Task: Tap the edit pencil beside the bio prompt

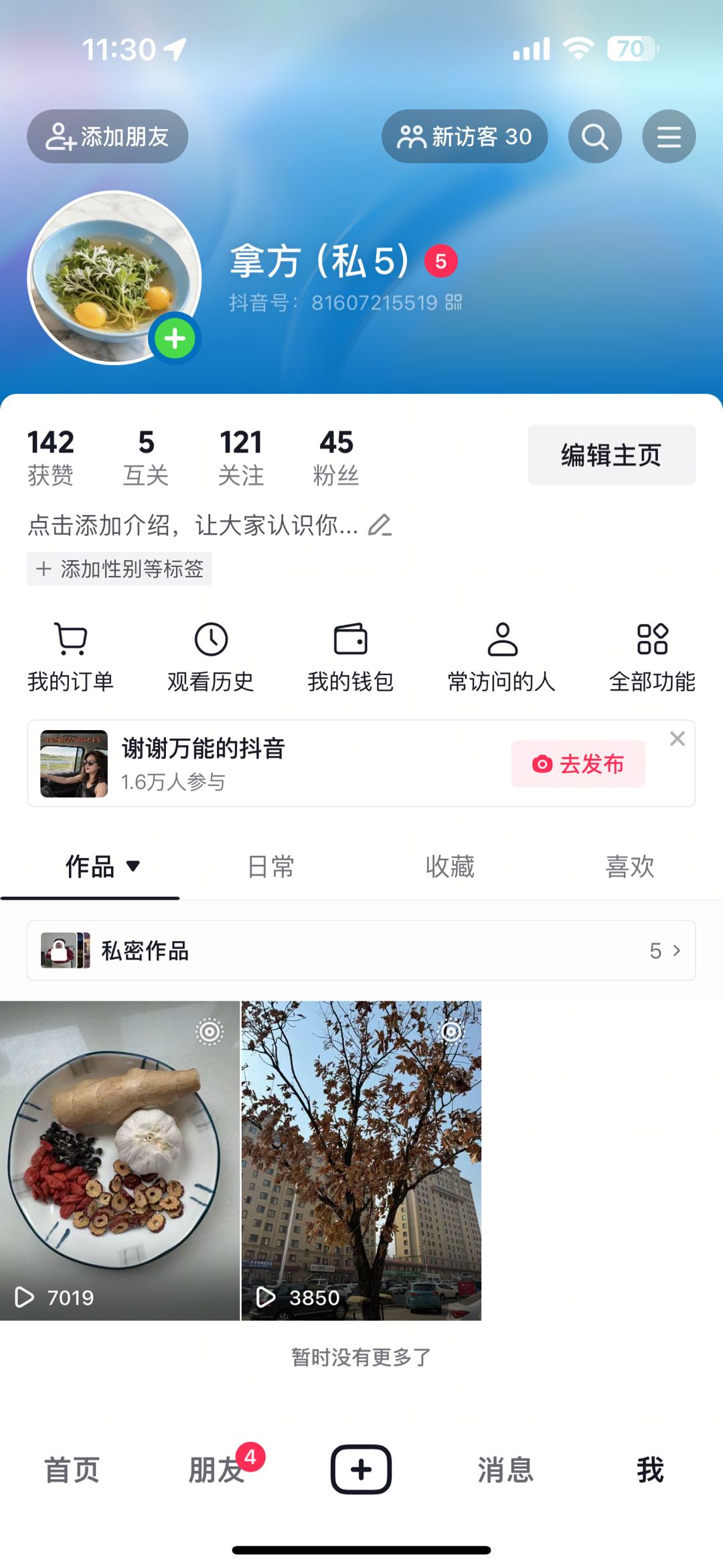Action: point(380,526)
